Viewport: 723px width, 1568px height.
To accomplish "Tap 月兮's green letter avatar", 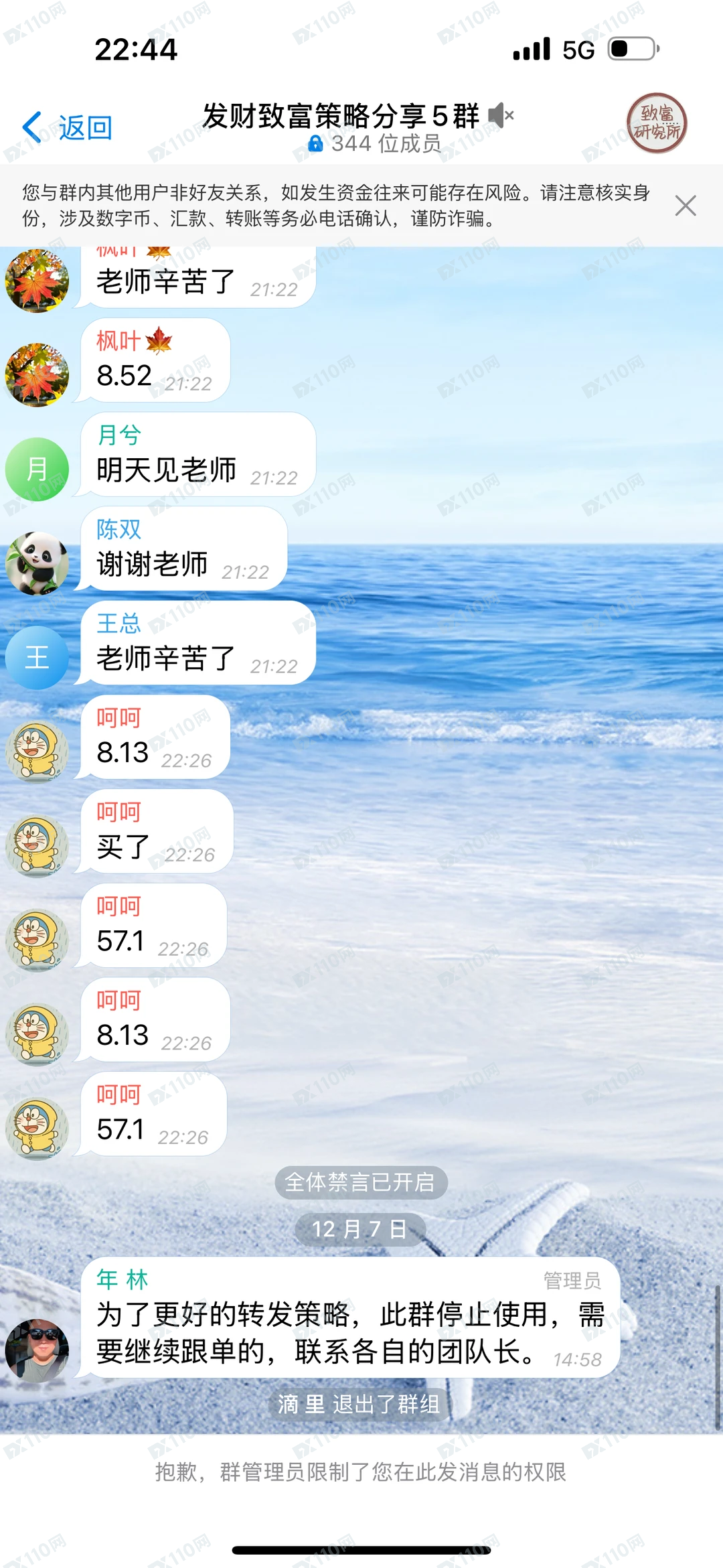I will pyautogui.click(x=38, y=469).
